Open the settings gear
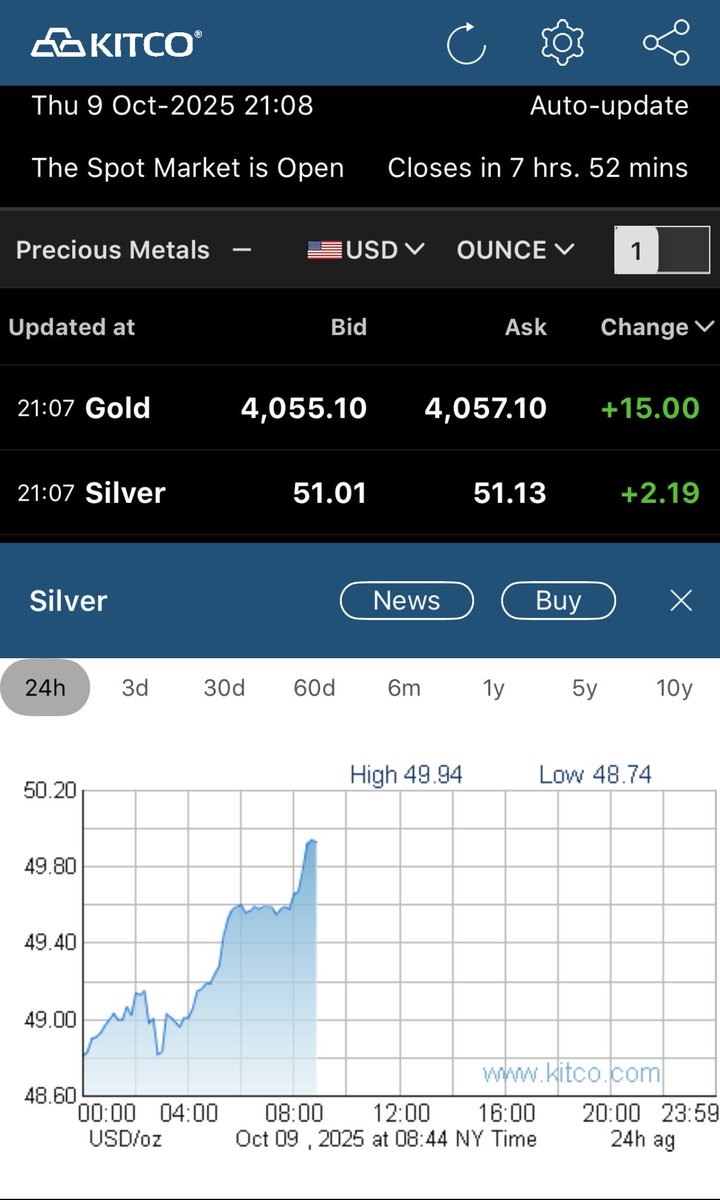Image resolution: width=720 pixels, height=1200 pixels. tap(561, 43)
